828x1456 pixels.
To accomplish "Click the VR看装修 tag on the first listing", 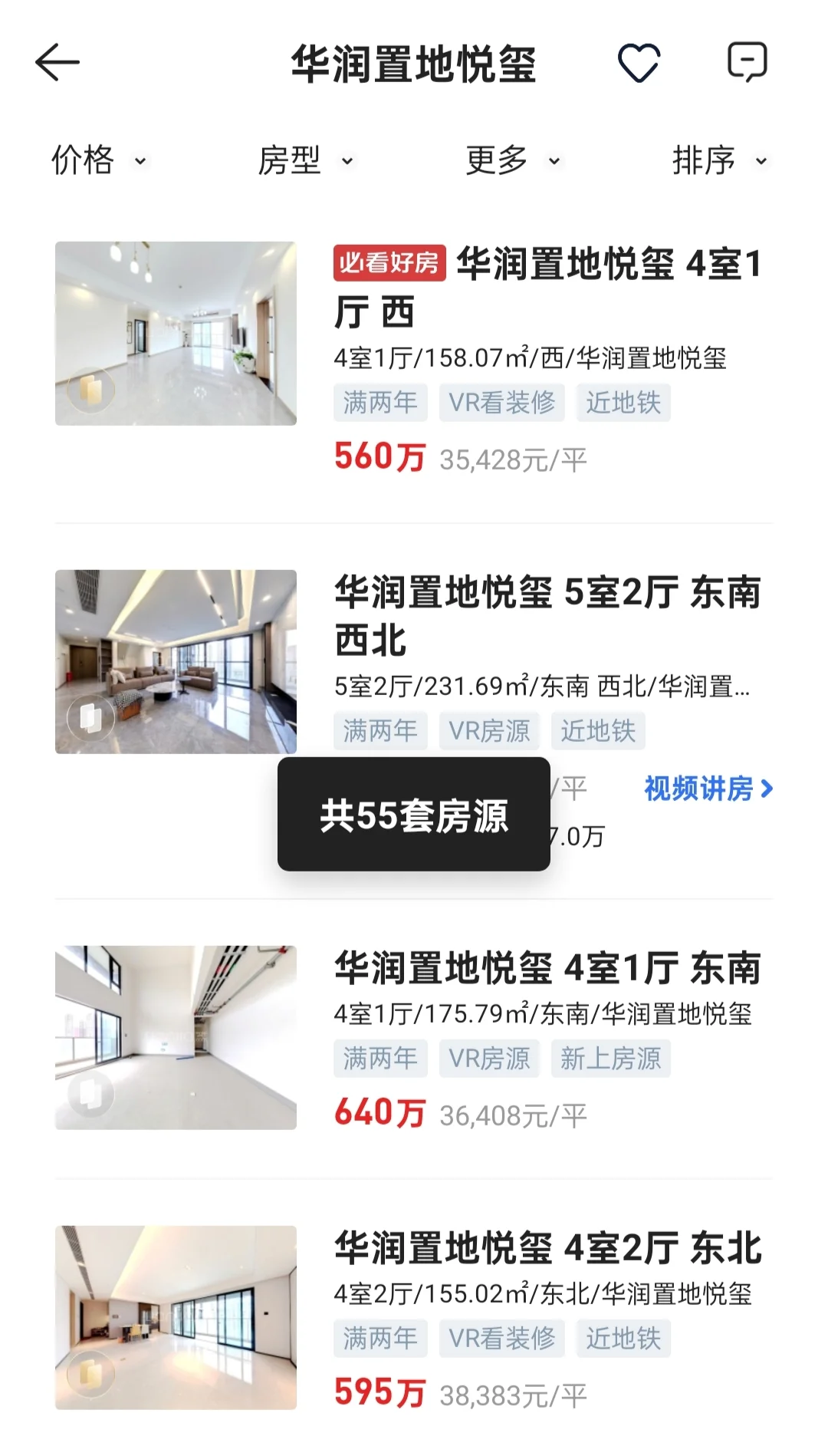I will pos(501,402).
